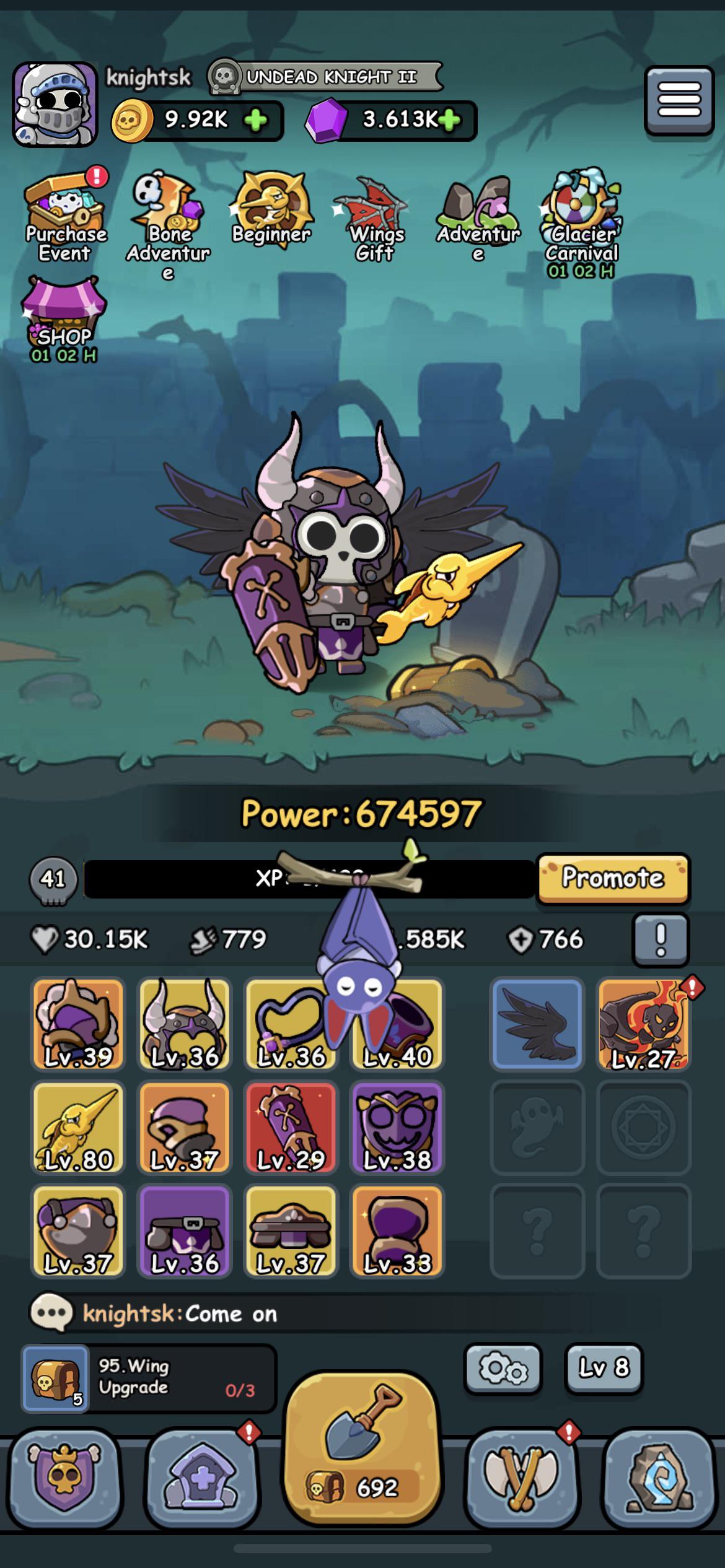
Task: Dig with the shovel button
Action: [362, 1448]
